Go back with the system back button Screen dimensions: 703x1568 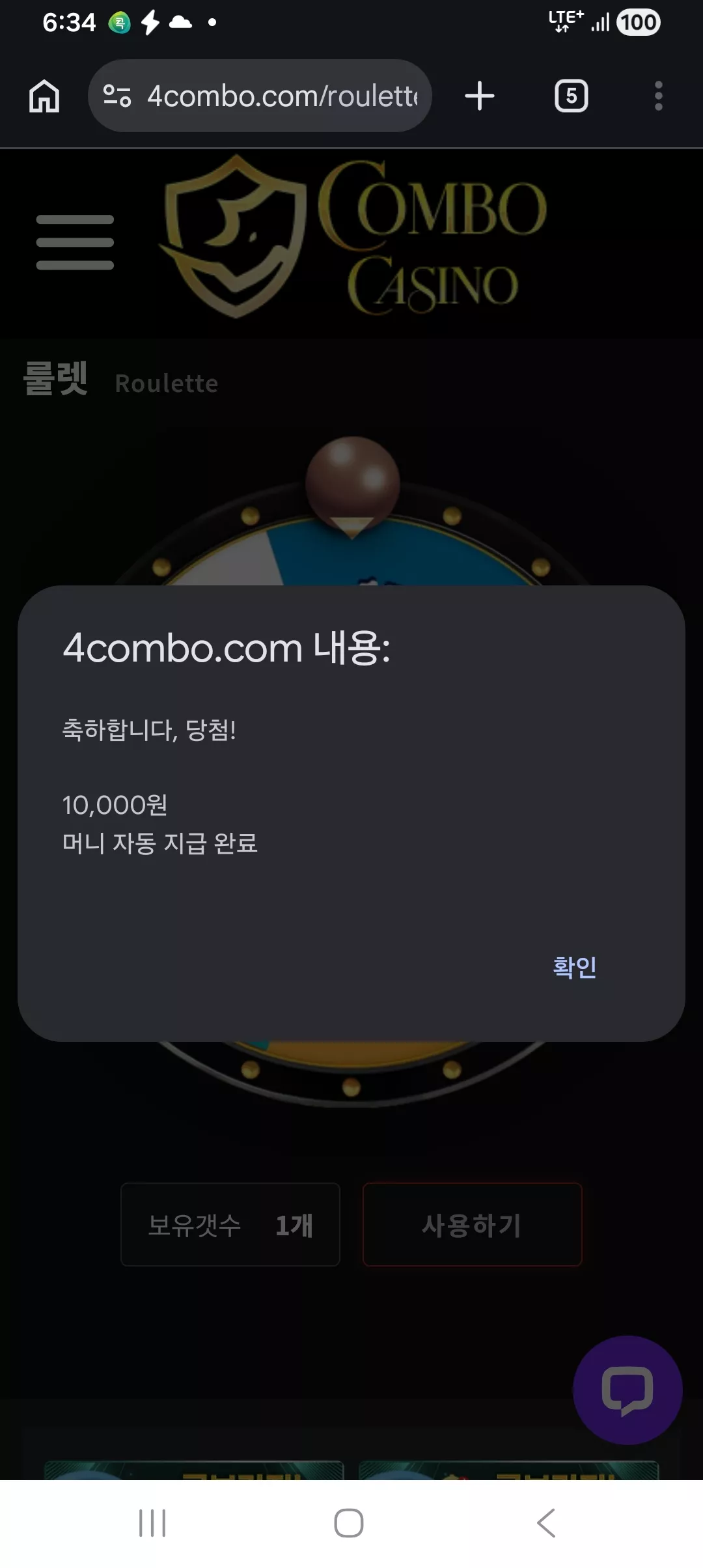(546, 1523)
